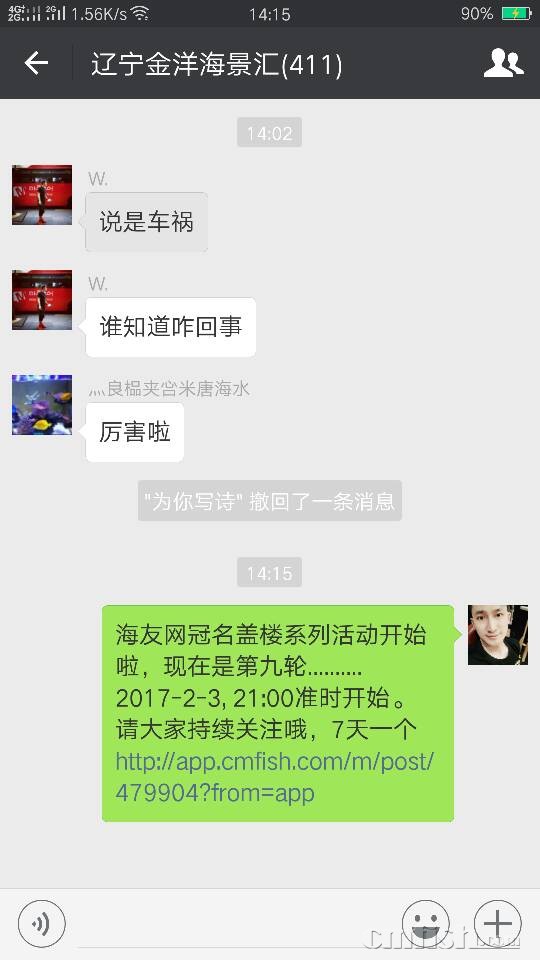Open the app.cmfish.com link in green message
The width and height of the screenshot is (540, 960).
tap(275, 778)
